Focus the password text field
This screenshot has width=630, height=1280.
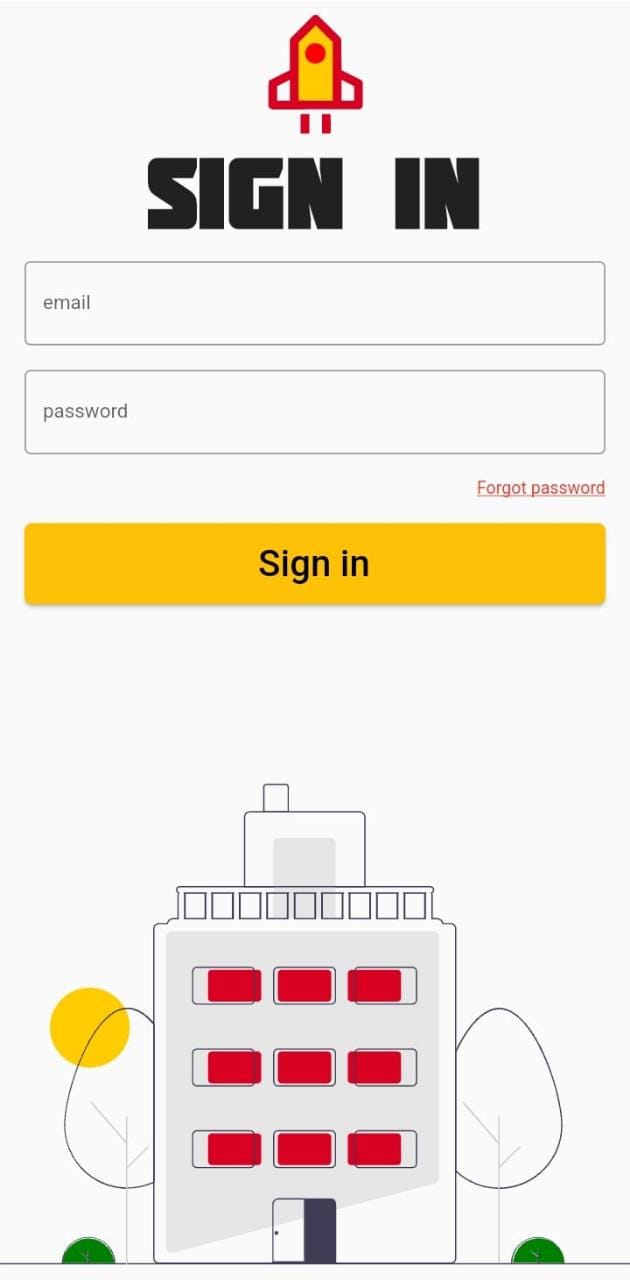tap(314, 412)
